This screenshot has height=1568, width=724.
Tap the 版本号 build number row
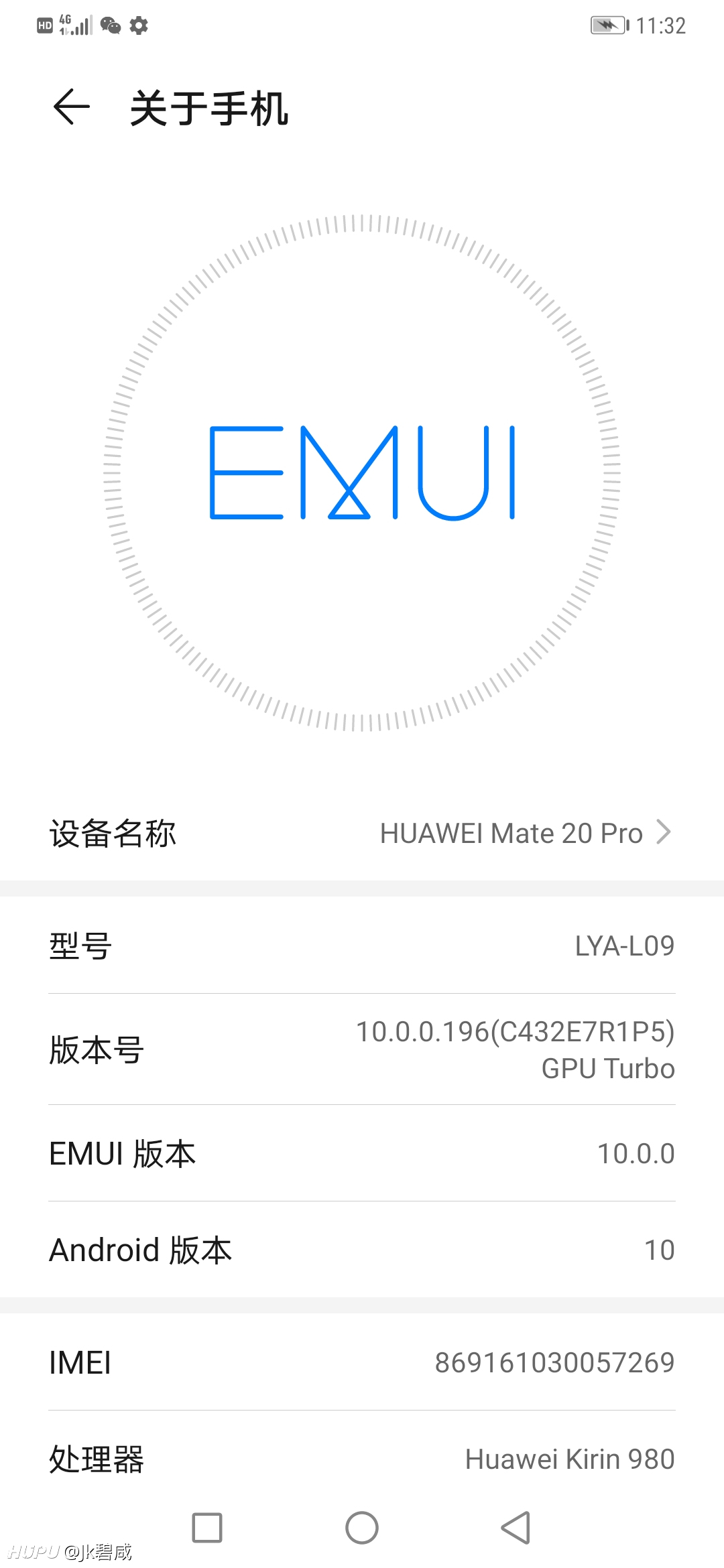pyautogui.click(x=362, y=1049)
